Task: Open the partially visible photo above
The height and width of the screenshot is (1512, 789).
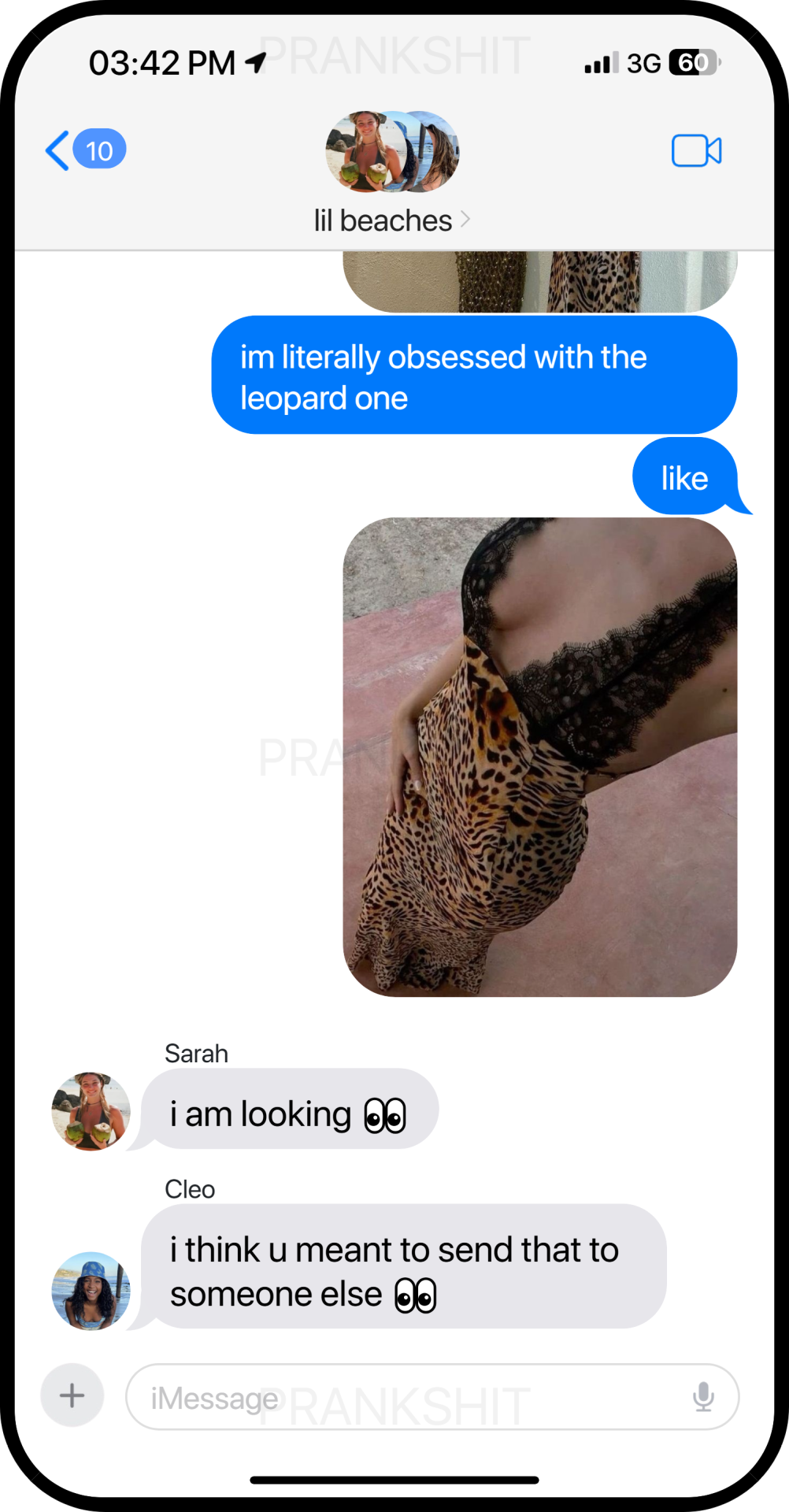Action: point(539,282)
